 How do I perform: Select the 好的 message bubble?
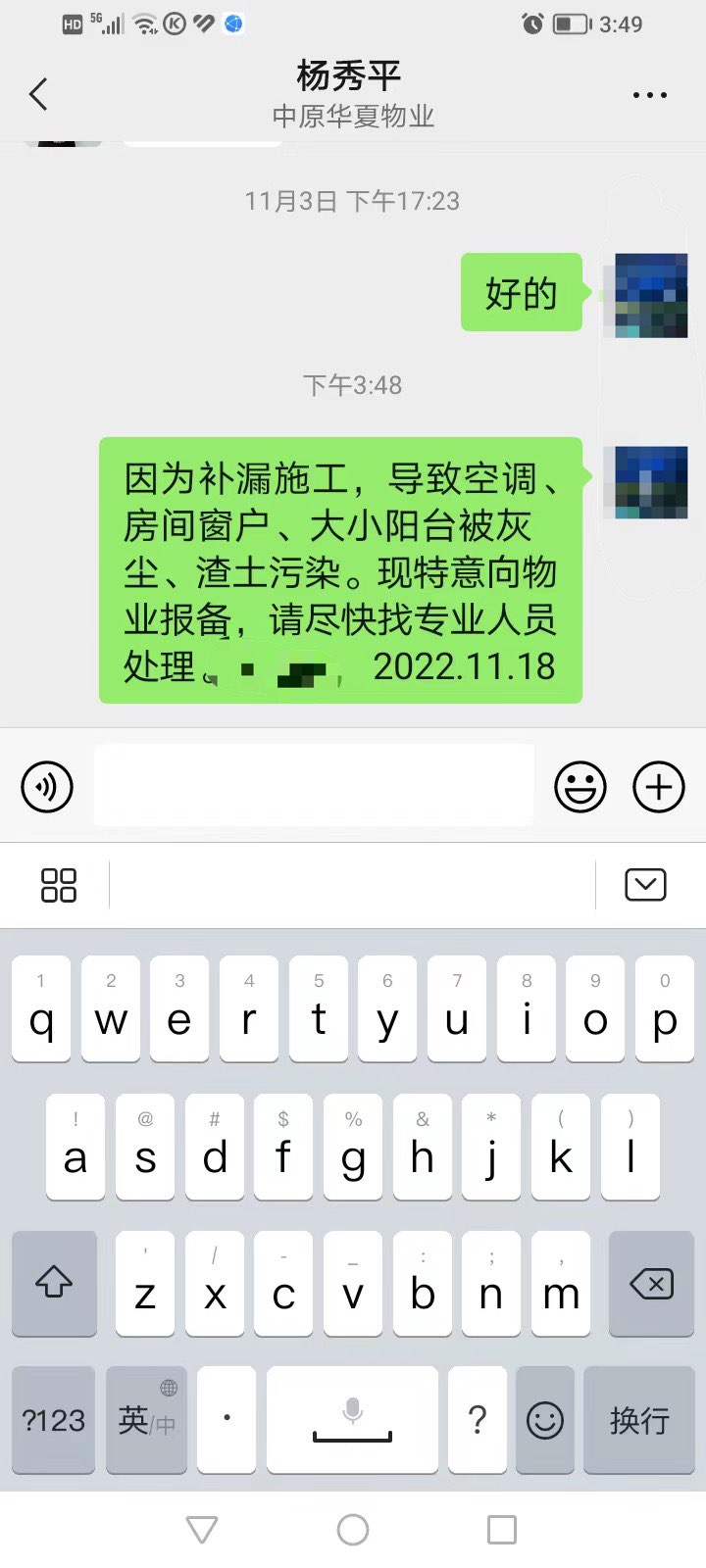[x=521, y=293]
